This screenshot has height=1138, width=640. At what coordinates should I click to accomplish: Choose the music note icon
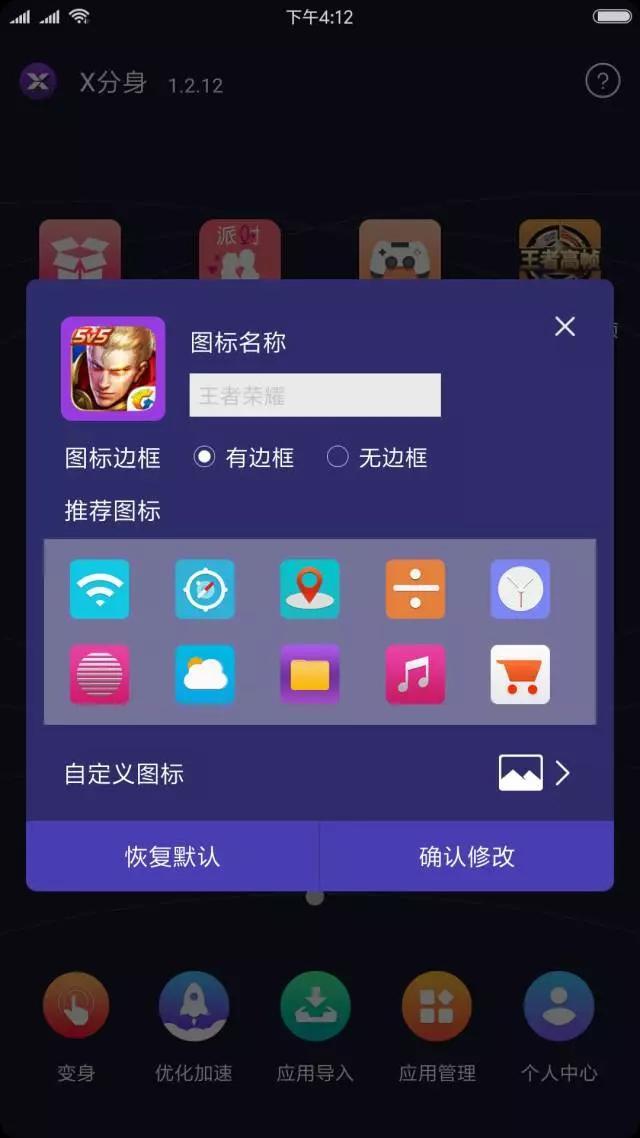(x=415, y=674)
